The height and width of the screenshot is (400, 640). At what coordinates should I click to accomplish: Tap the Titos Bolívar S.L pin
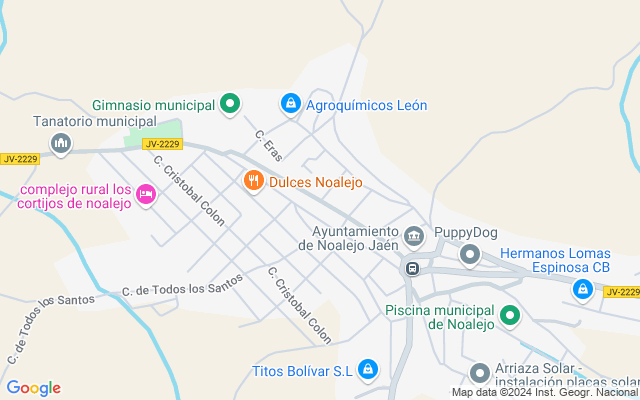(368, 370)
